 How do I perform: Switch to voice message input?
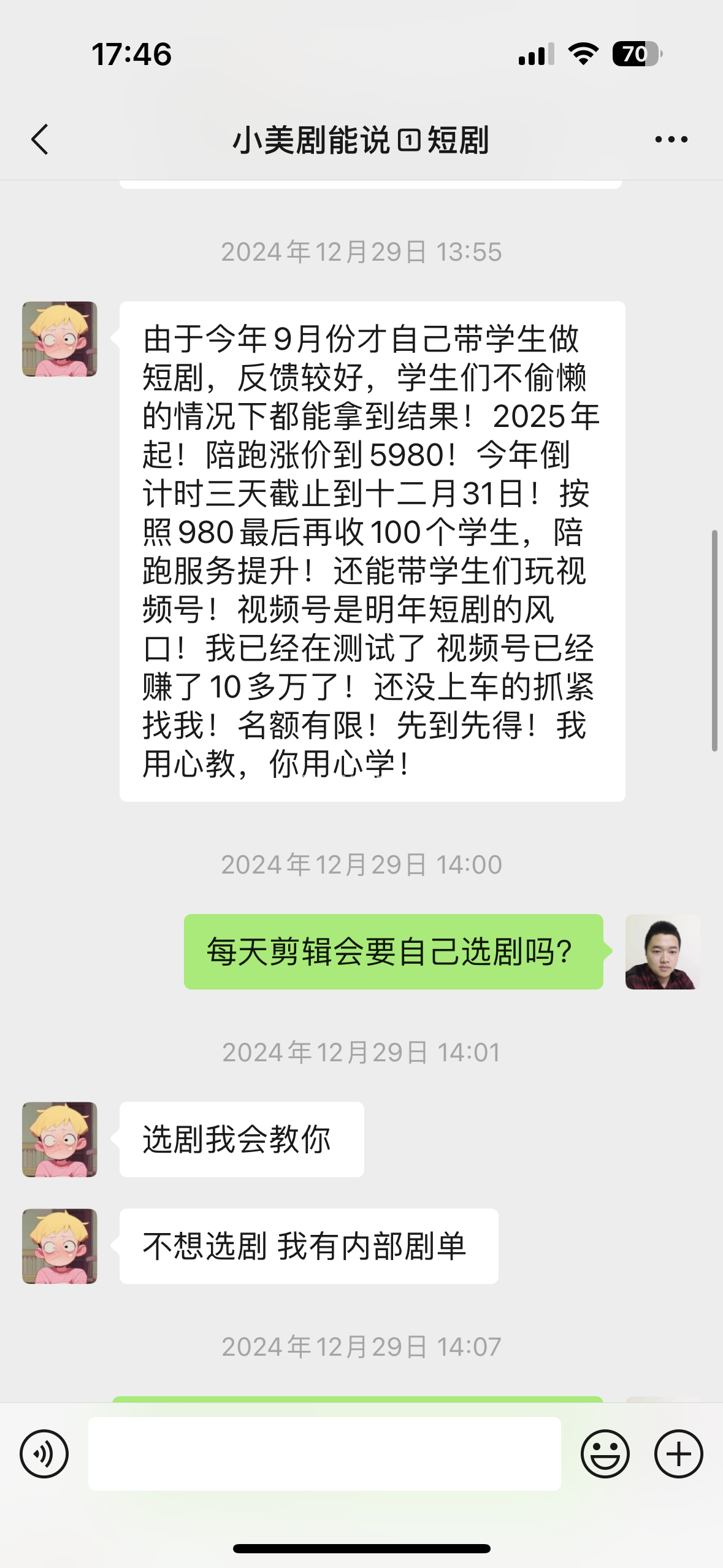(44, 1453)
